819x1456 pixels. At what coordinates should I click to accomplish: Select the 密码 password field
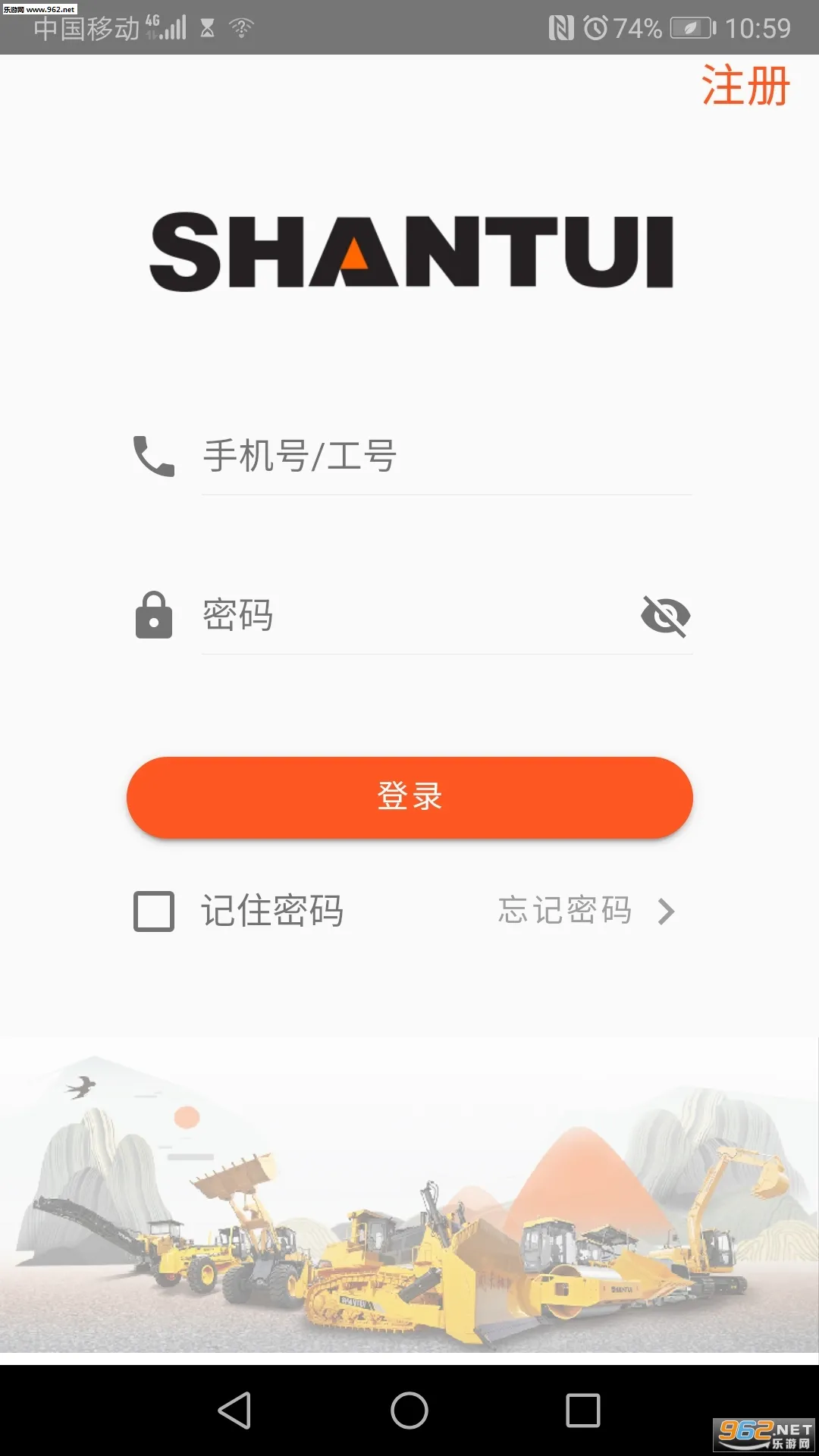(417, 615)
